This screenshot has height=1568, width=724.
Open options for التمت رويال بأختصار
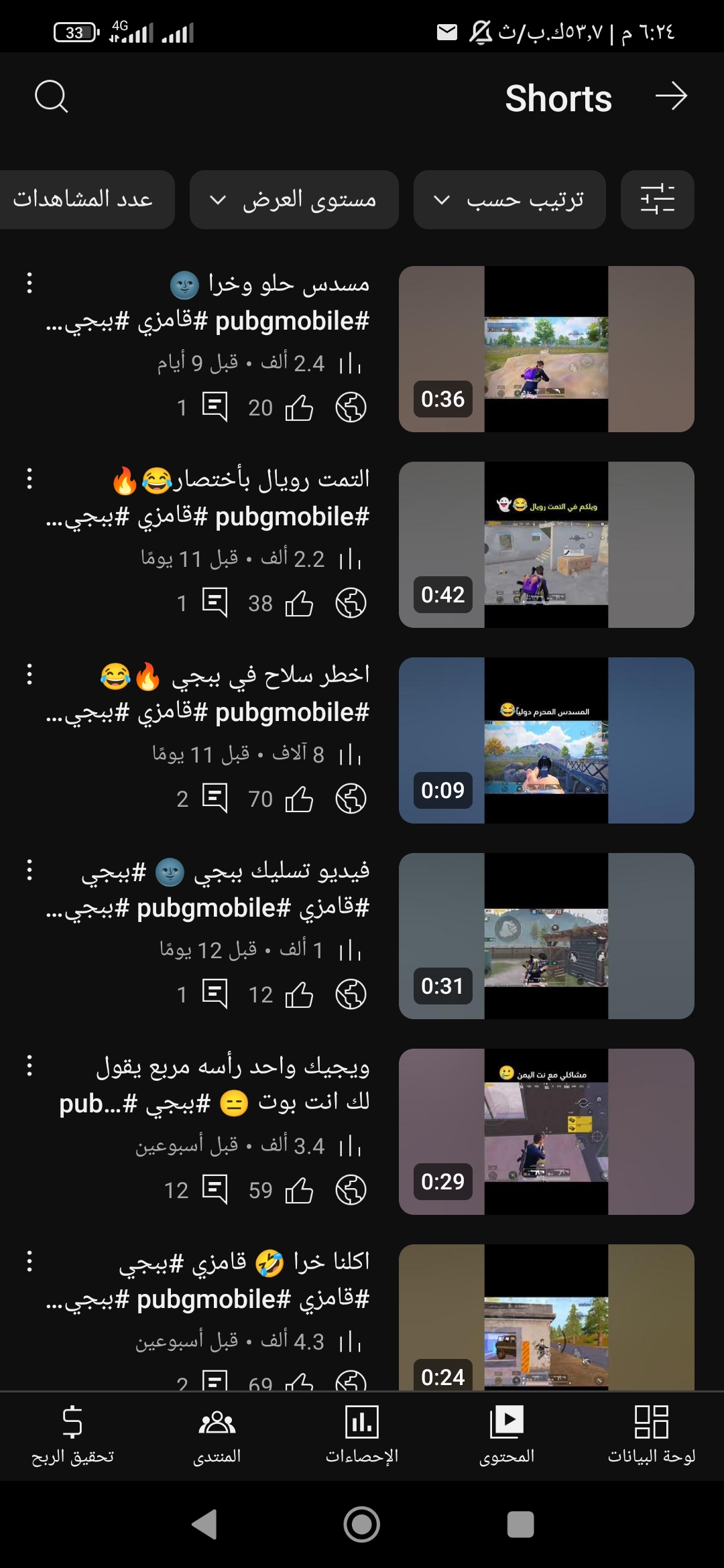[x=29, y=478]
